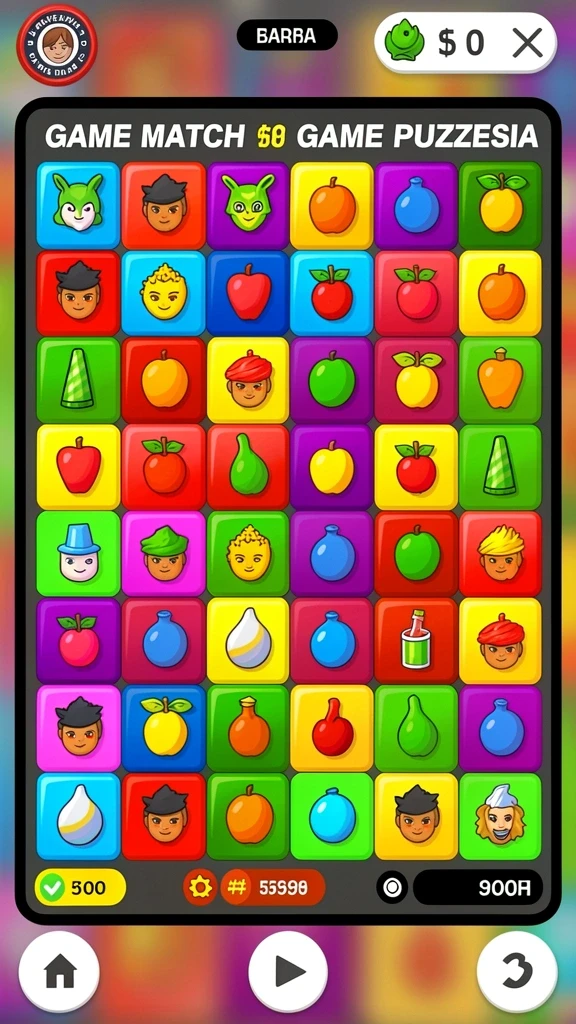Screen dimensions: 576x1024
Task: Tap the white egg on blue tile
Action: click(78, 816)
